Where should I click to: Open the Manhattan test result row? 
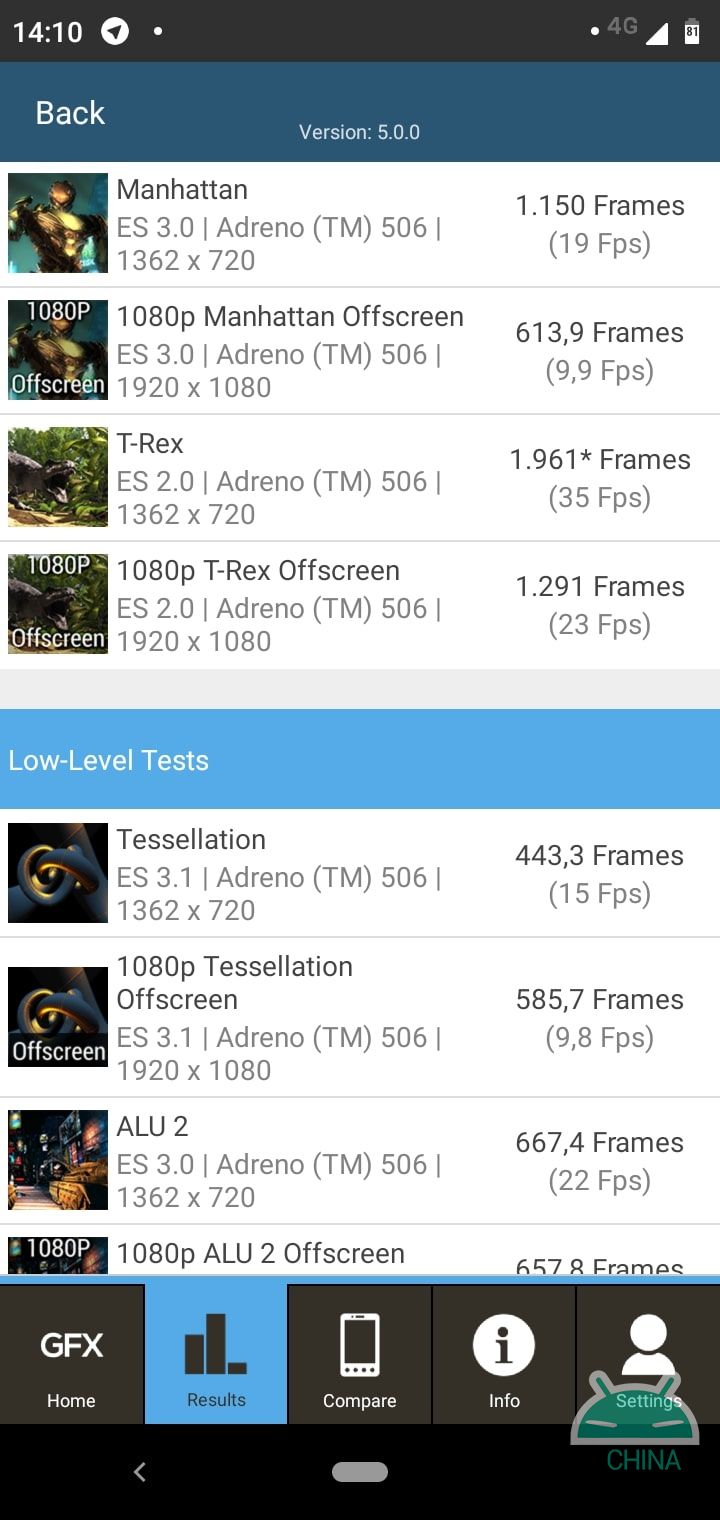[360, 224]
